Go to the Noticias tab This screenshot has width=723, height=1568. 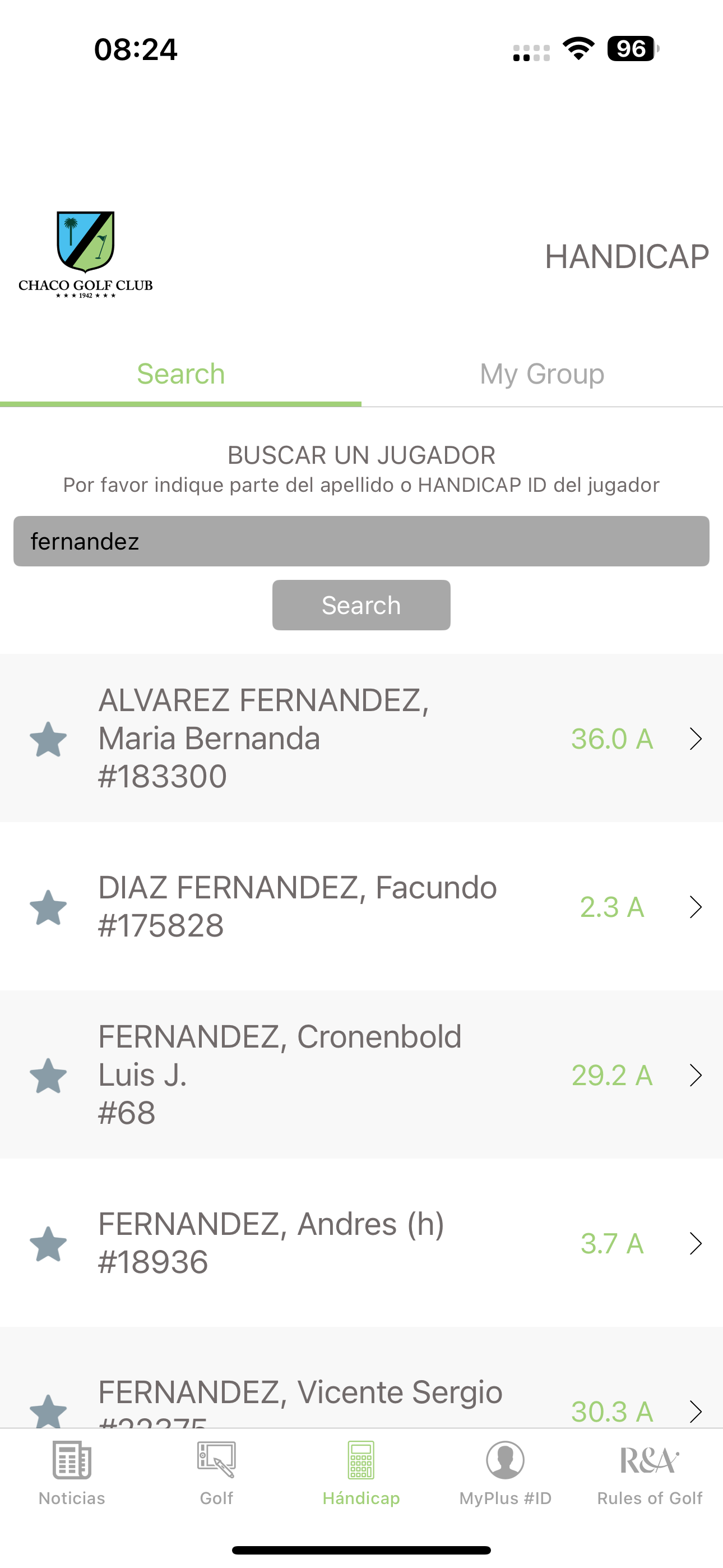coord(72,1473)
